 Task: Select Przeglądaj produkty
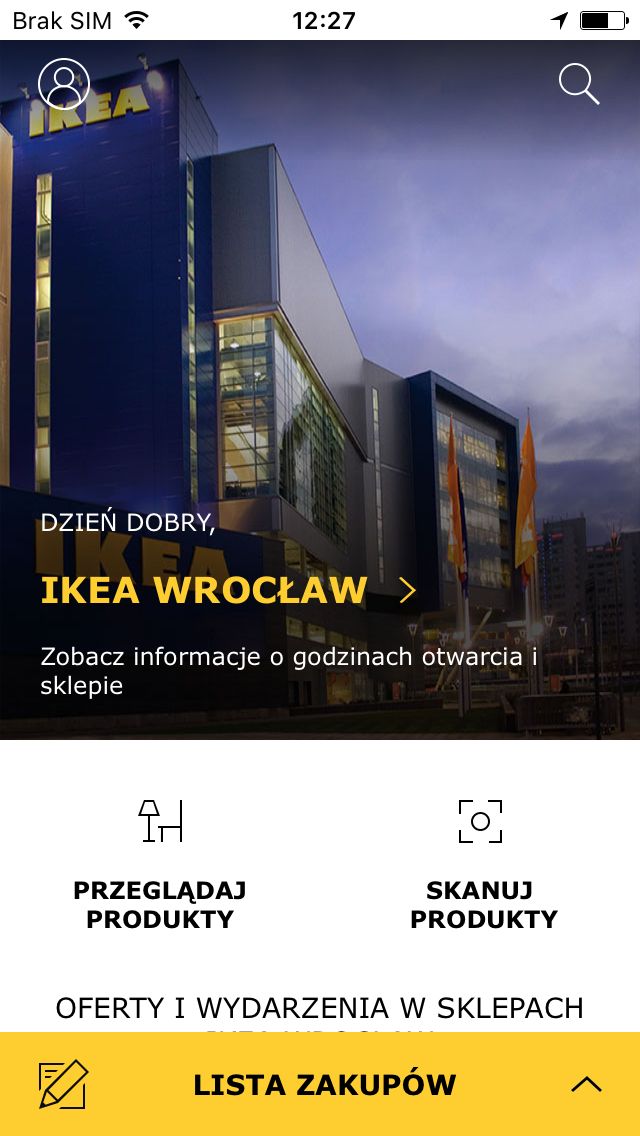[x=159, y=865]
